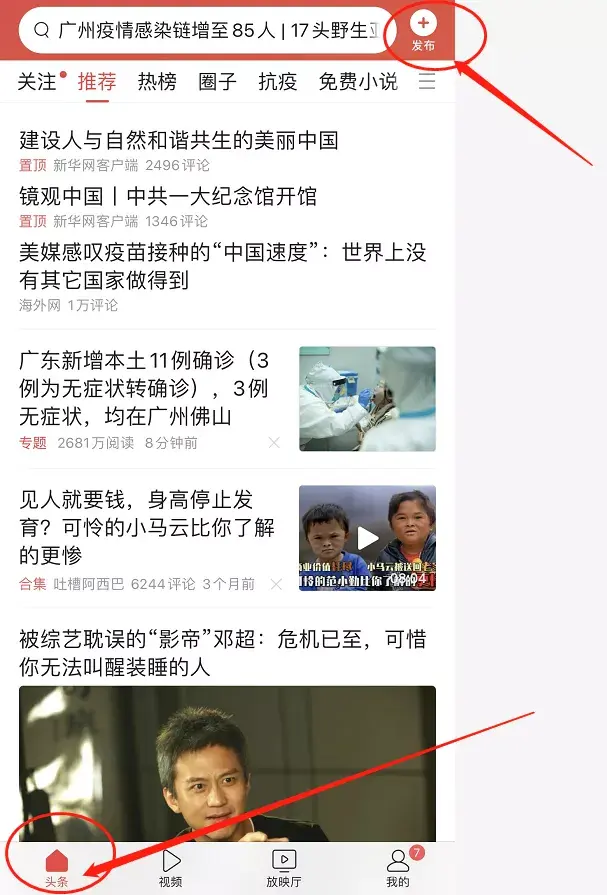This screenshot has height=895, width=607.
Task: Open the channel list menu icon
Action: pyautogui.click(x=427, y=81)
